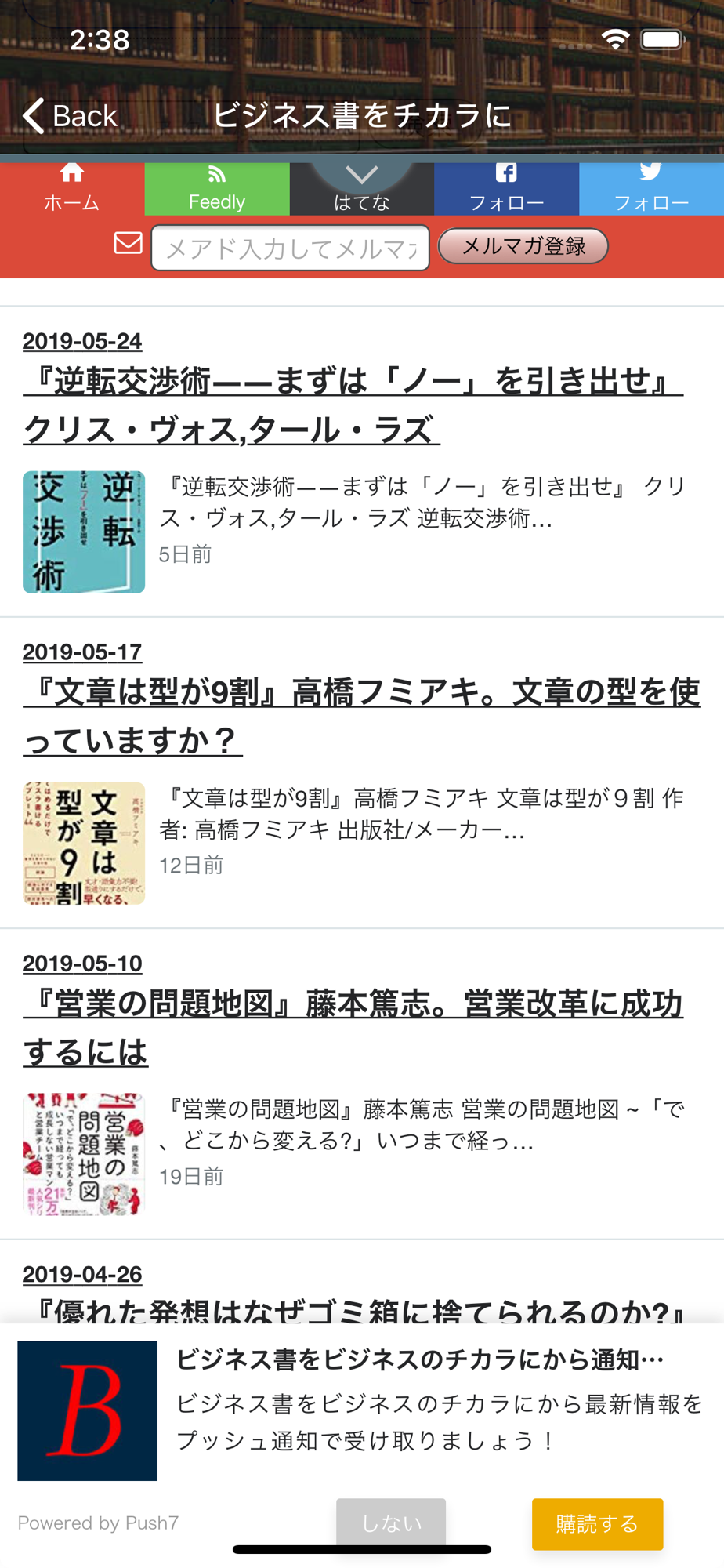Image resolution: width=724 pixels, height=1568 pixels.
Task: Tap the メルマガ登録 button
Action: [x=523, y=246]
